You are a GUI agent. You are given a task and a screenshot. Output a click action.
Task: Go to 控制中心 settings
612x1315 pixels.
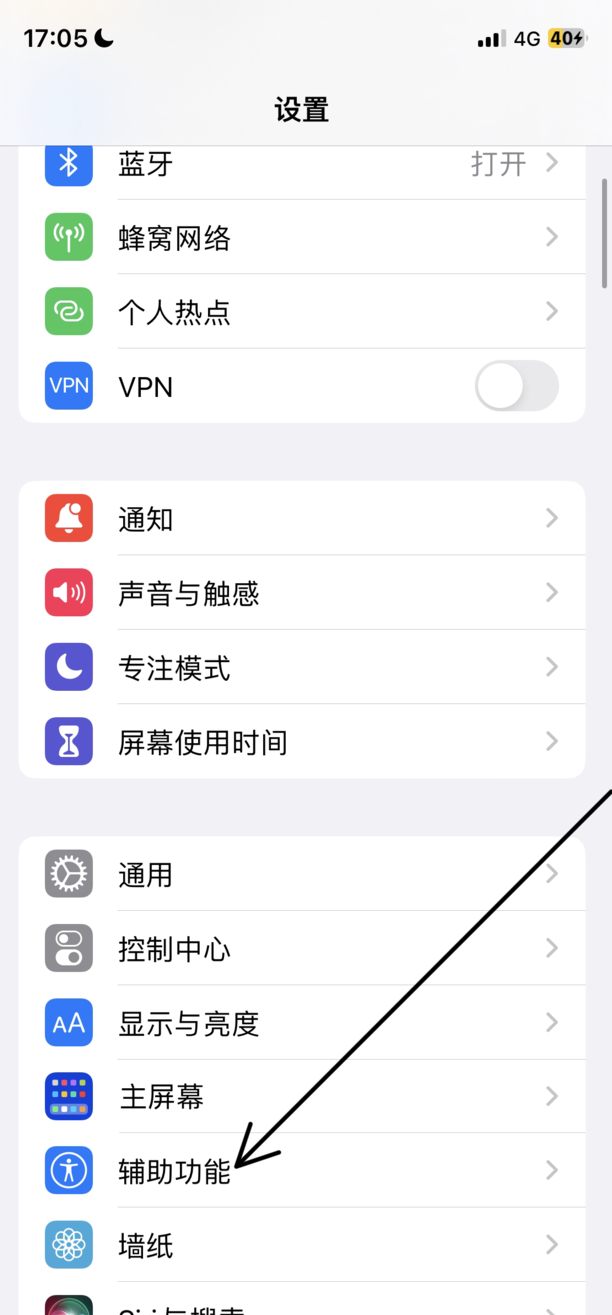pos(300,949)
